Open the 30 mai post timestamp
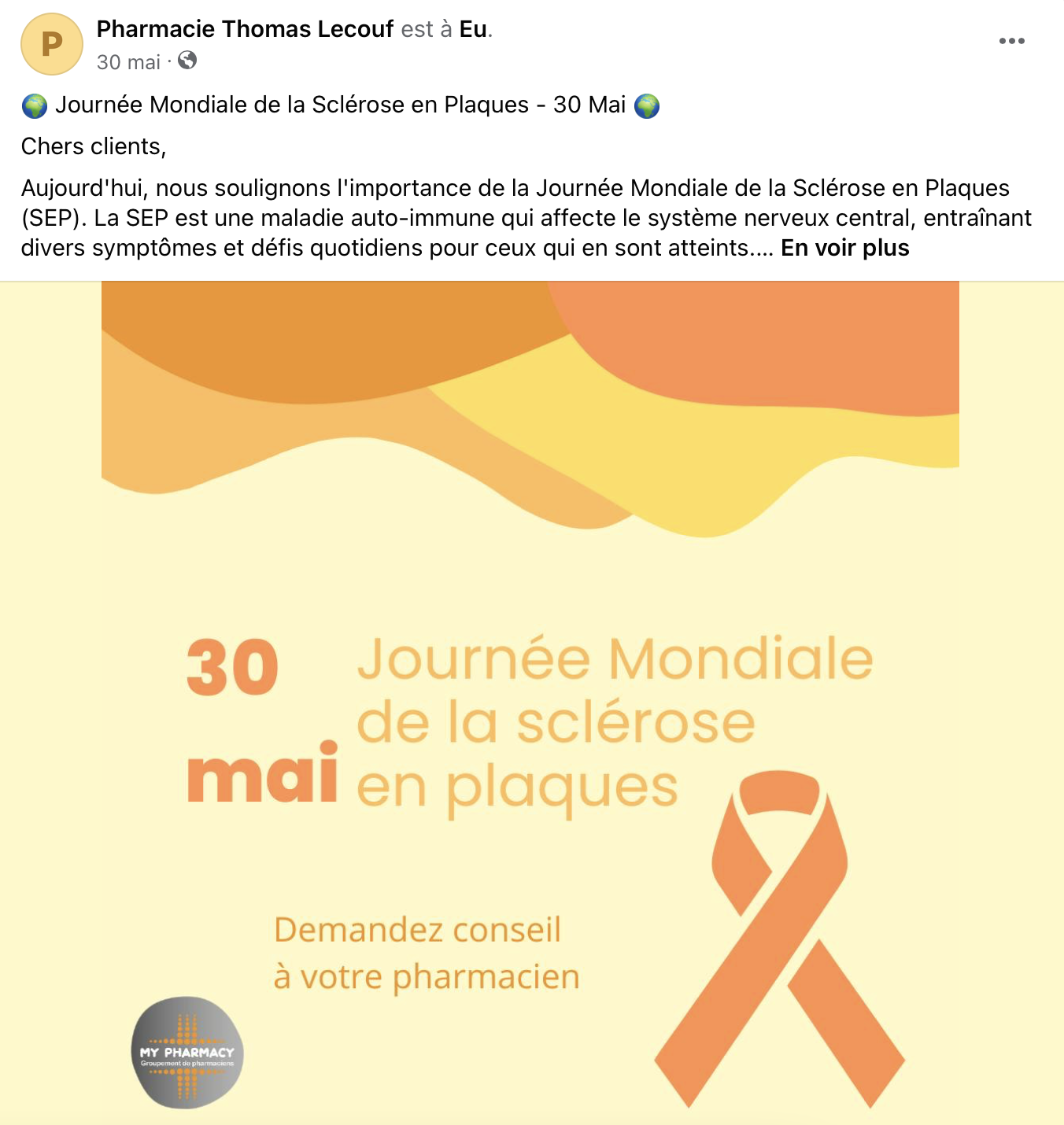This screenshot has width=1064, height=1125. pos(128,62)
